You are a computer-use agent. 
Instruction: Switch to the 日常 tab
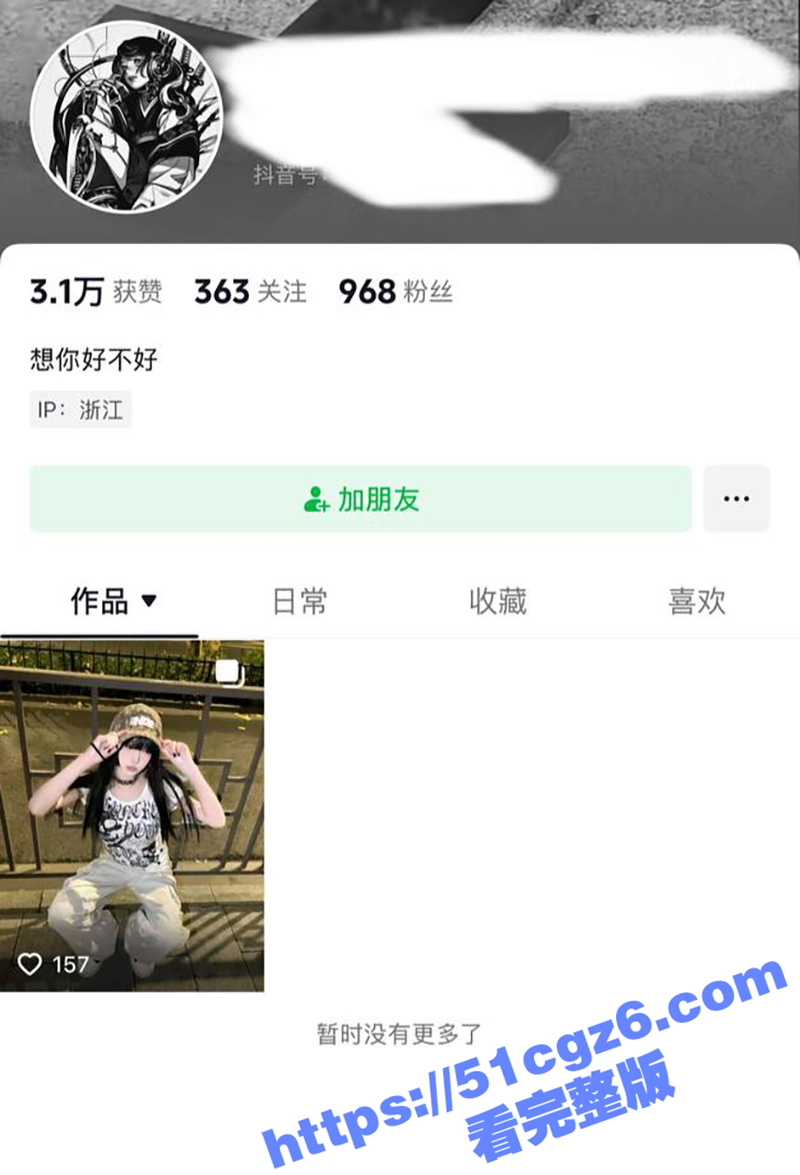pos(300,601)
